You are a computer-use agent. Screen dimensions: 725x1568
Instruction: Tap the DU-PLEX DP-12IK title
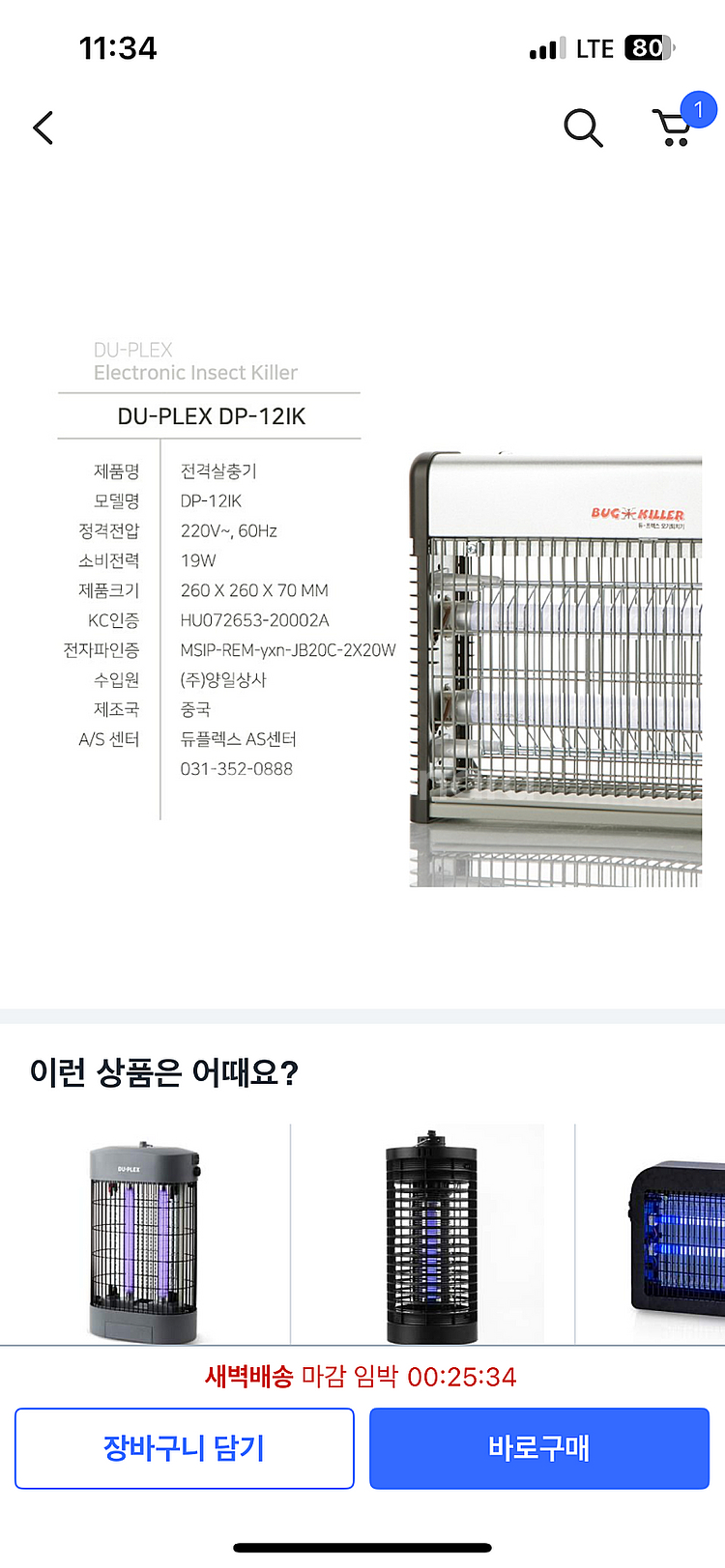(x=209, y=415)
